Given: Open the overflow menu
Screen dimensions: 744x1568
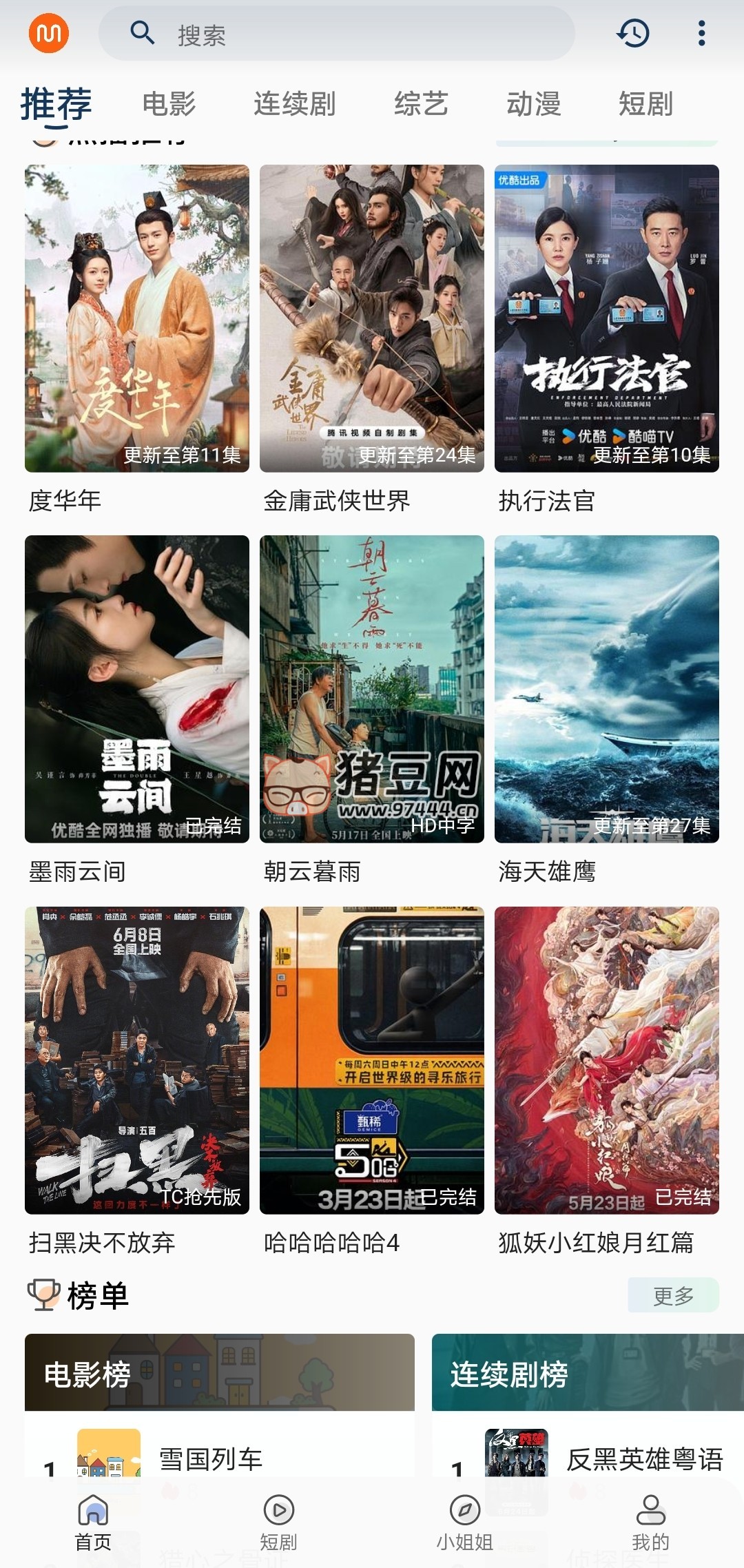Looking at the screenshot, I should click(x=701, y=33).
